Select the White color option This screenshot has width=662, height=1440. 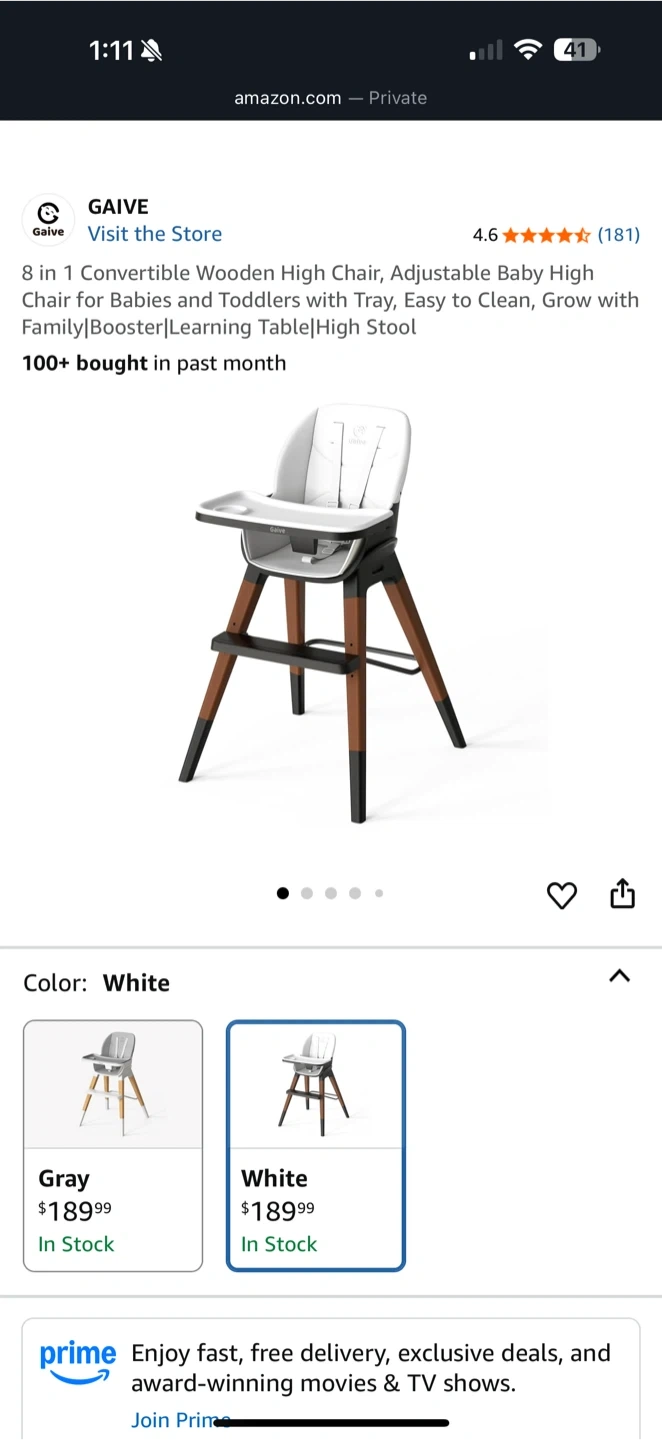coord(316,1145)
